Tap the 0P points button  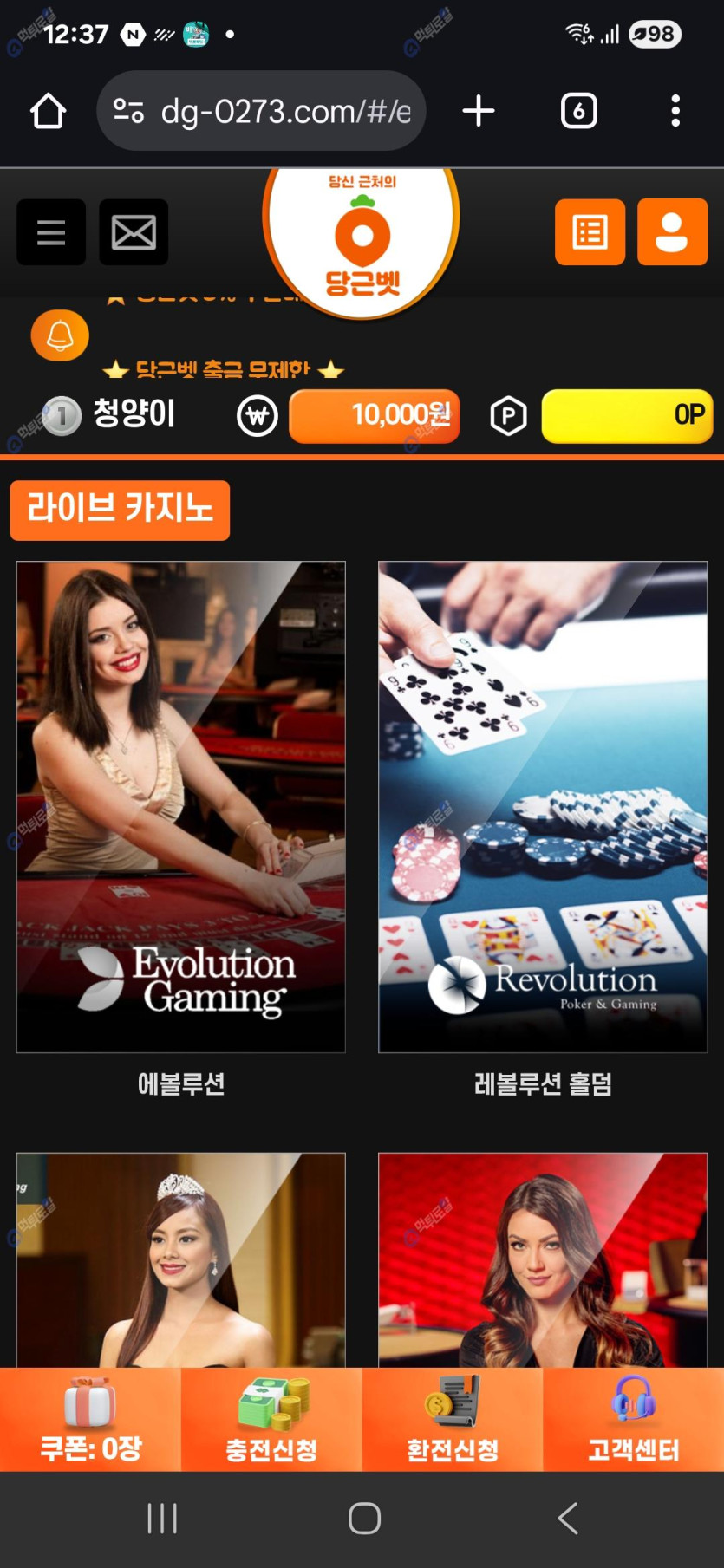click(626, 416)
